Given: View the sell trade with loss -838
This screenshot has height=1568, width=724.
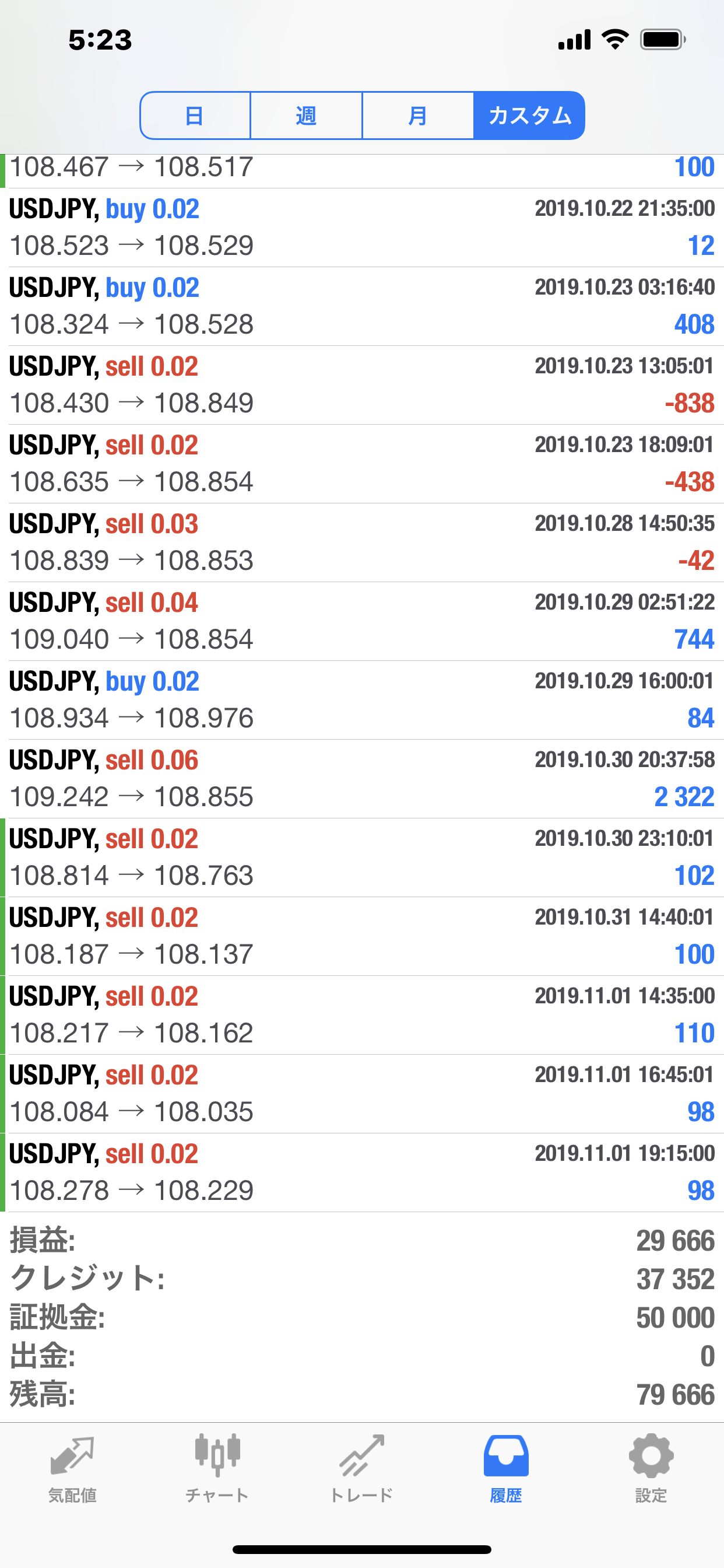Looking at the screenshot, I should coord(362,384).
